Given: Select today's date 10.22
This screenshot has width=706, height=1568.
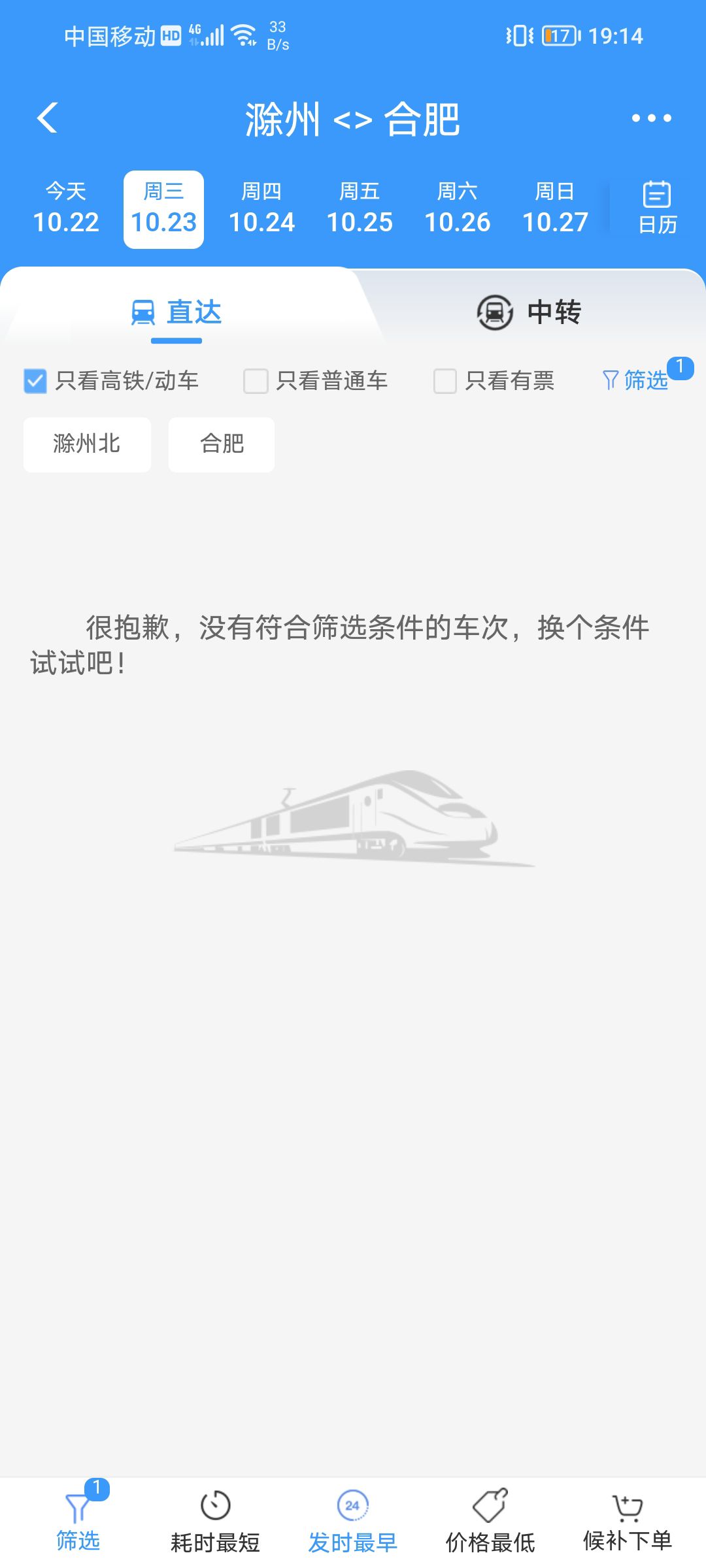Looking at the screenshot, I should (66, 209).
